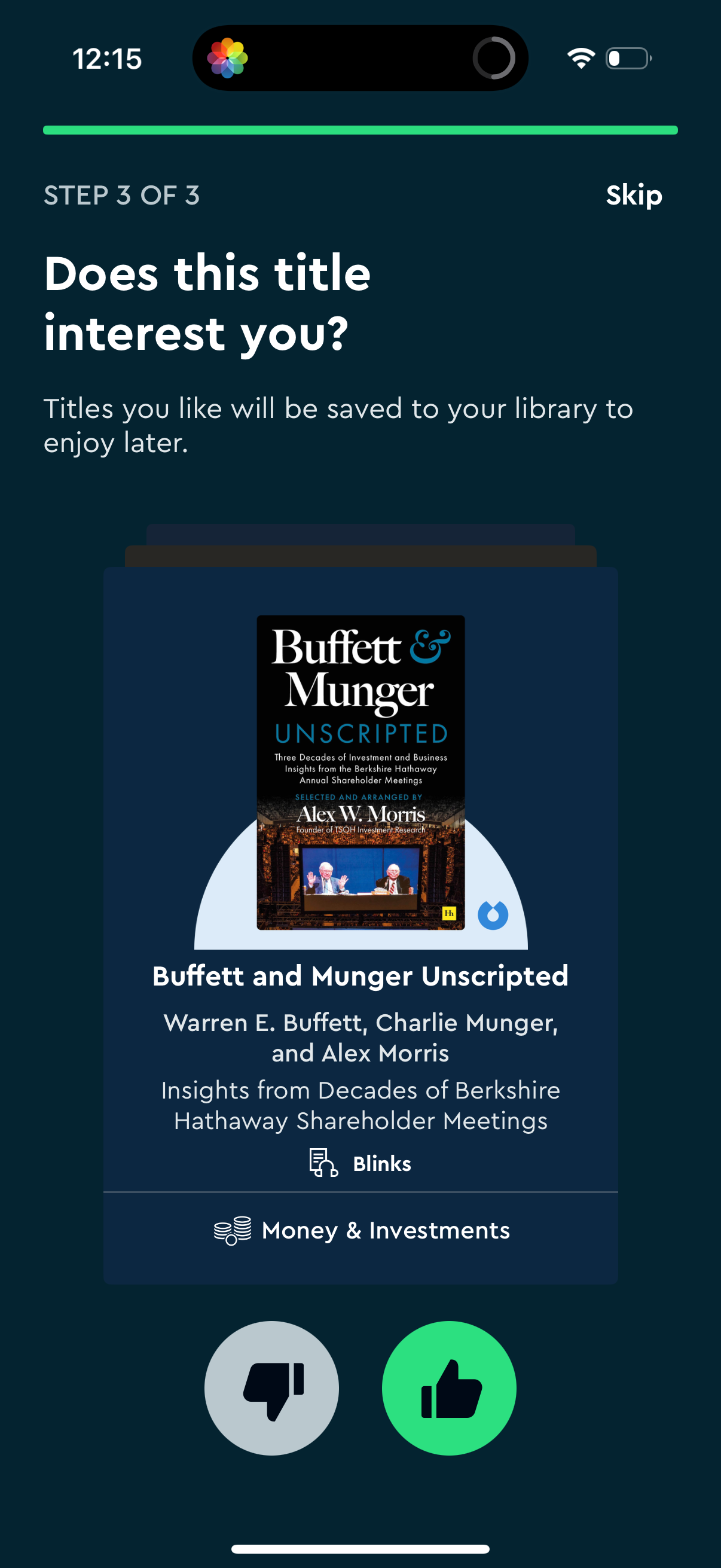Tap the green onboarding progress bar
Screen dimensions: 721x1568
pyautogui.click(x=360, y=130)
